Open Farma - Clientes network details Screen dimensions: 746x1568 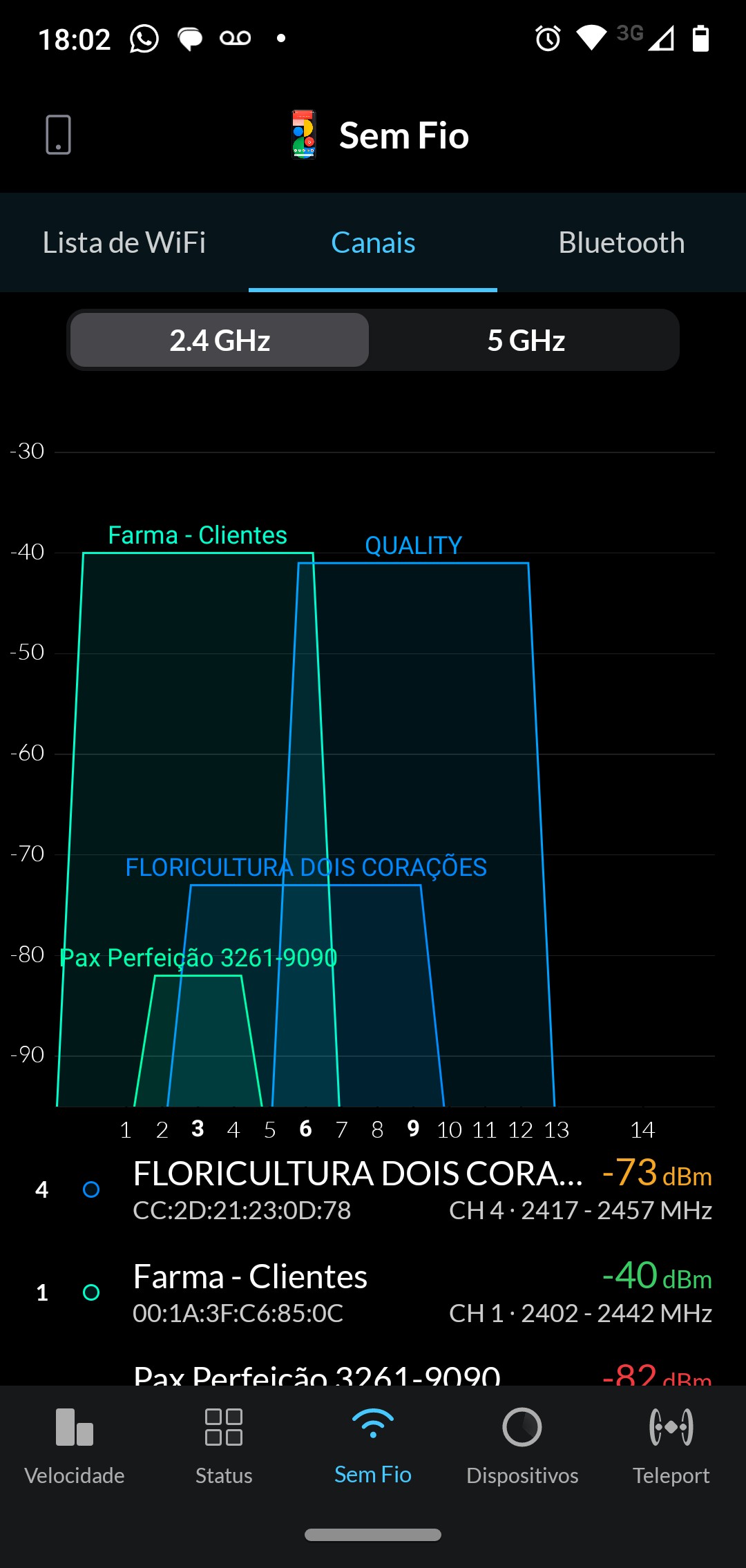tap(373, 1292)
